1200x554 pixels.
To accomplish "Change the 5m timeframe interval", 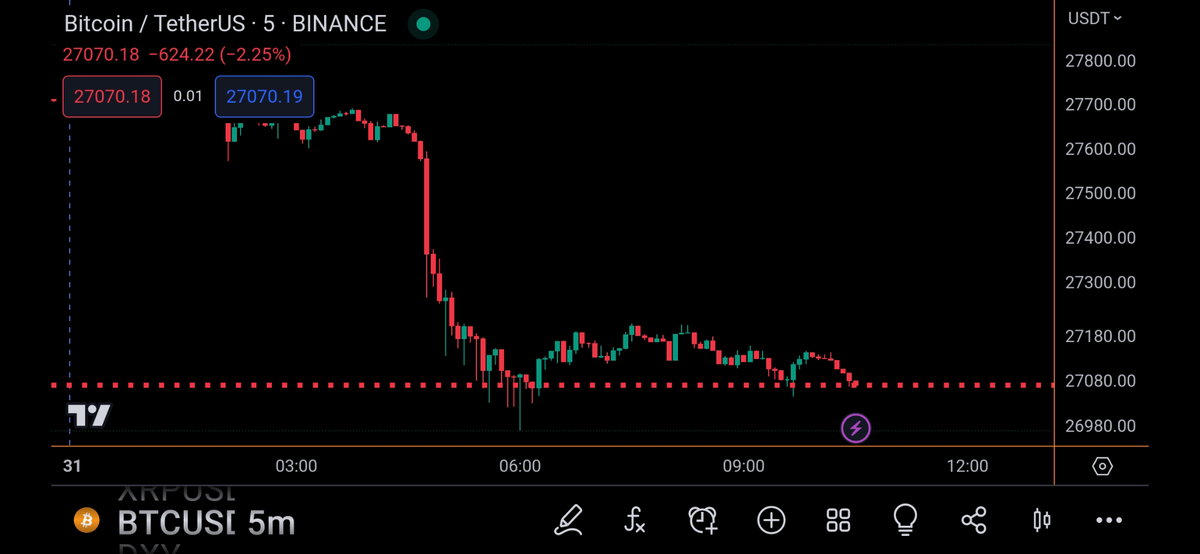I will 272,521.
